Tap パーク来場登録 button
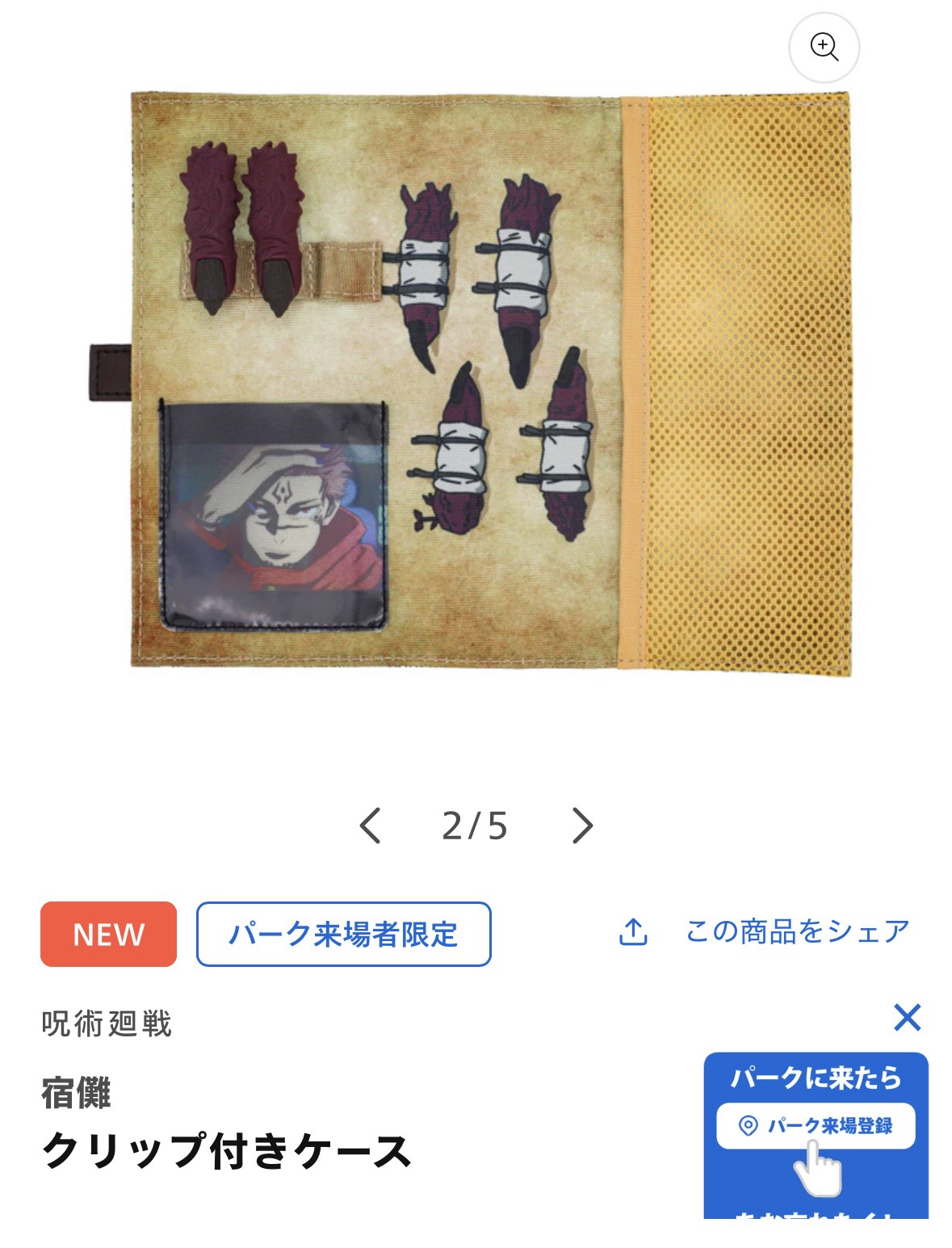Screen dimensions: 952x1248 tap(816, 1125)
